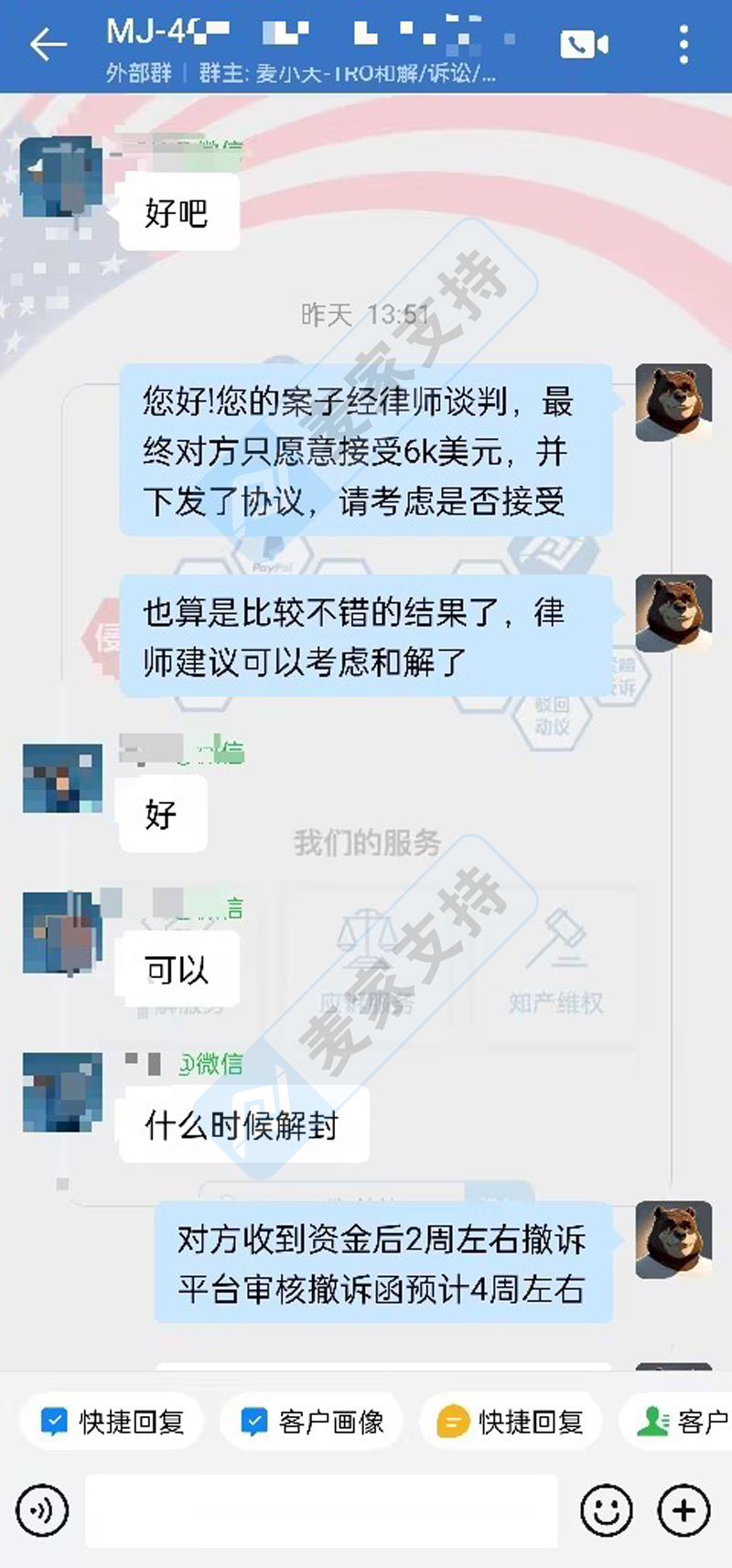Image resolution: width=732 pixels, height=1568 pixels.
Task: Open the 客户画像 chip
Action: pos(312,1422)
